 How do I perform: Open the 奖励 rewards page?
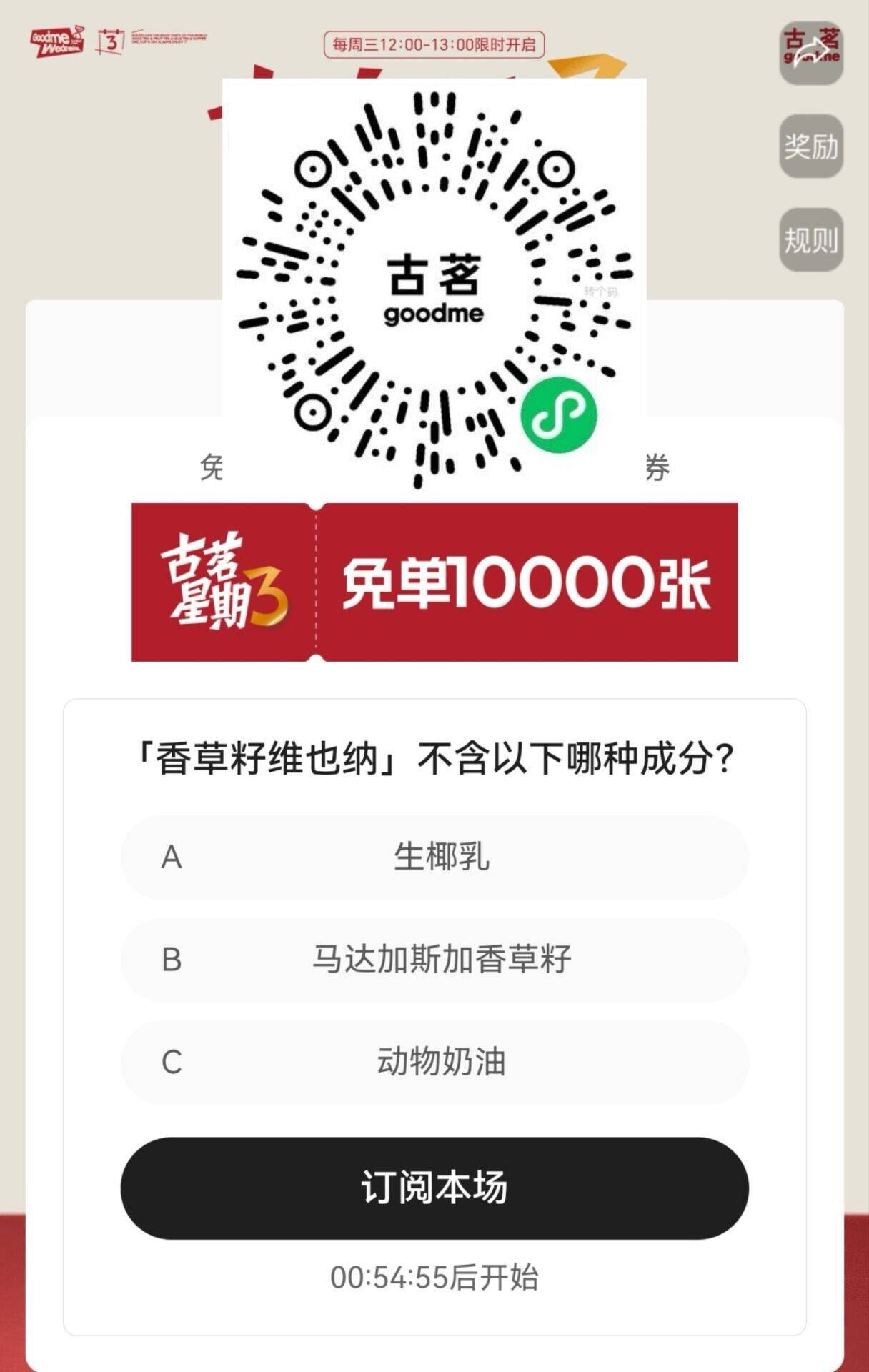(810, 146)
